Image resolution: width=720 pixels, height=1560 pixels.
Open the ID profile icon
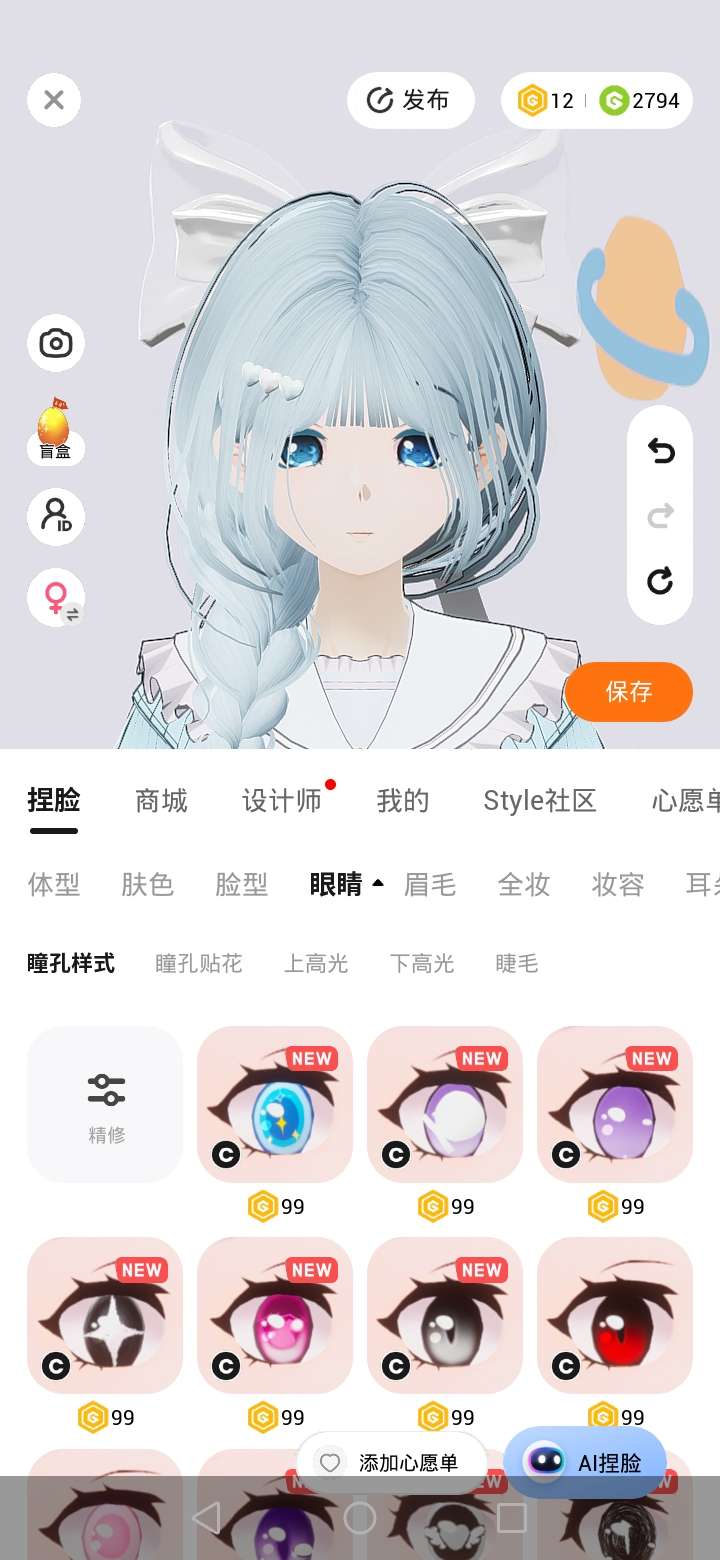click(x=55, y=517)
